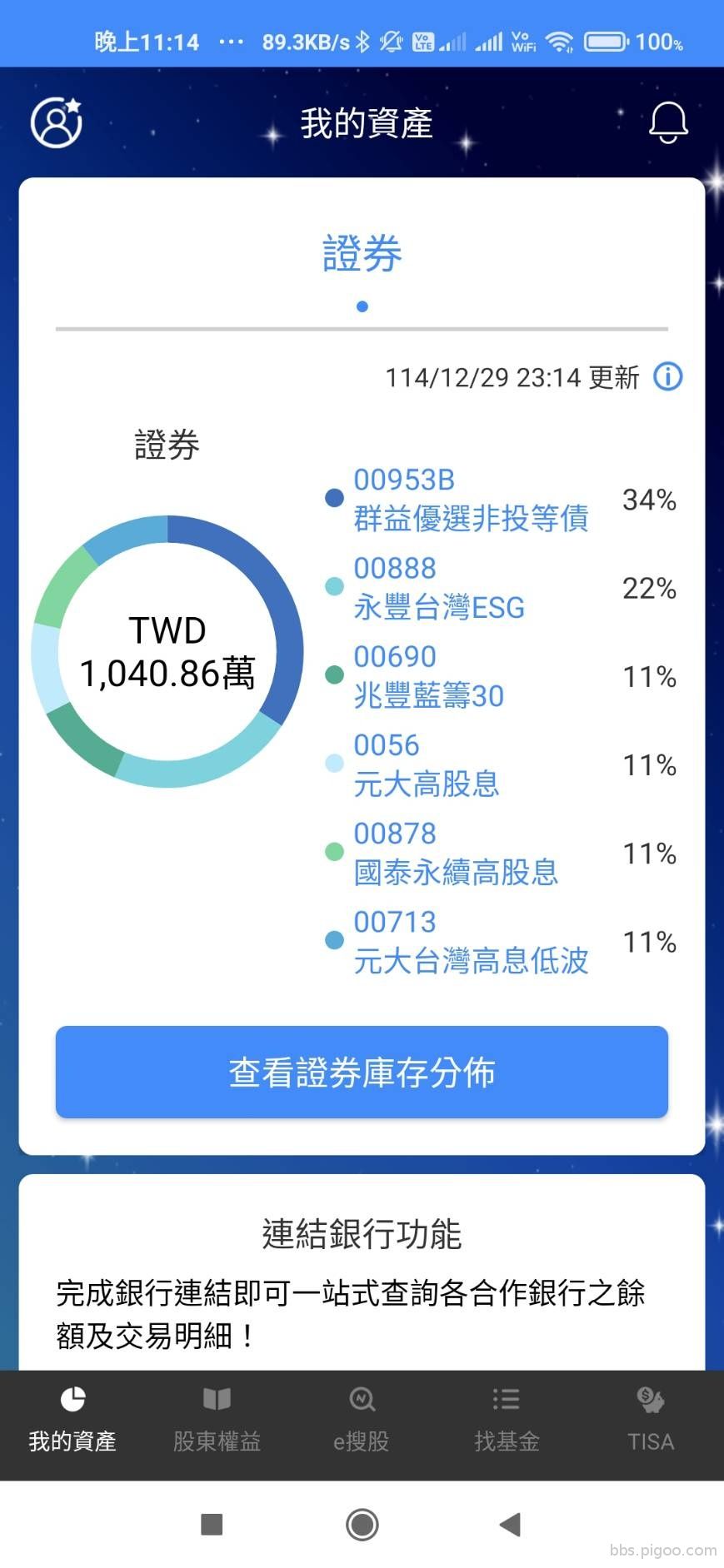Tap the info icon beside update time
The width and height of the screenshot is (724, 1568).
tap(667, 376)
